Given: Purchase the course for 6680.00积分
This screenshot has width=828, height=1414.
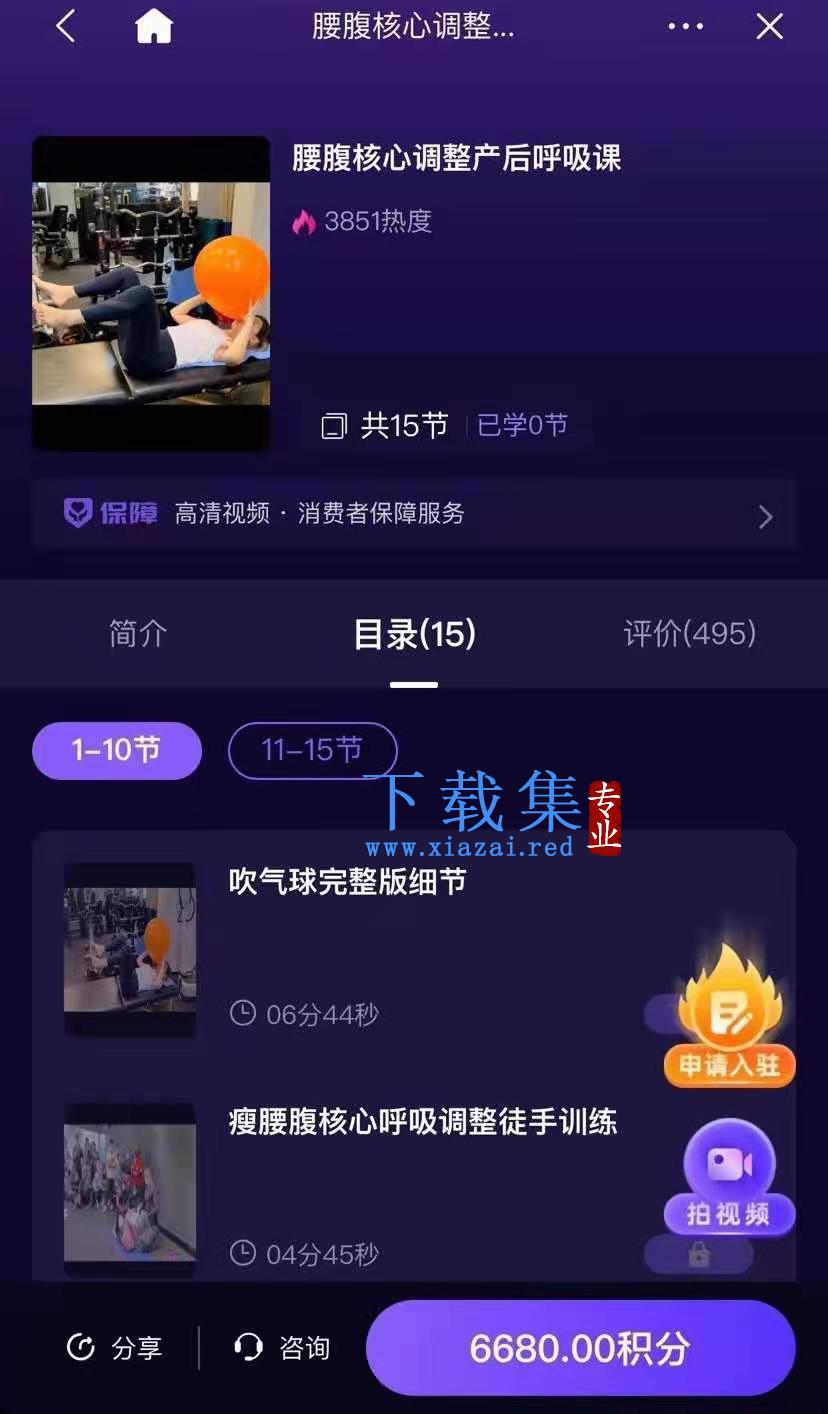Looking at the screenshot, I should (580, 1348).
